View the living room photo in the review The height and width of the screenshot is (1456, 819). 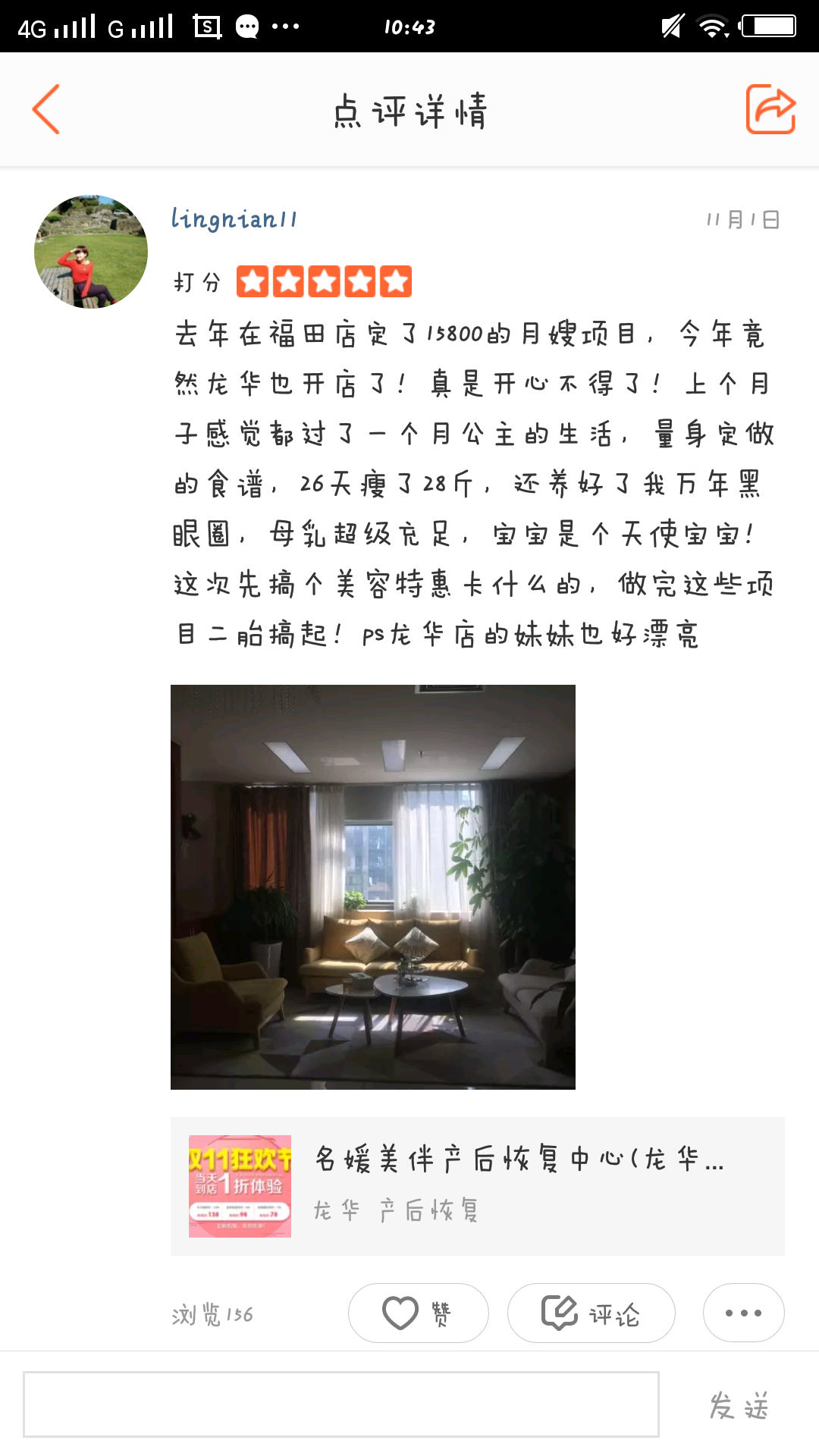click(373, 887)
